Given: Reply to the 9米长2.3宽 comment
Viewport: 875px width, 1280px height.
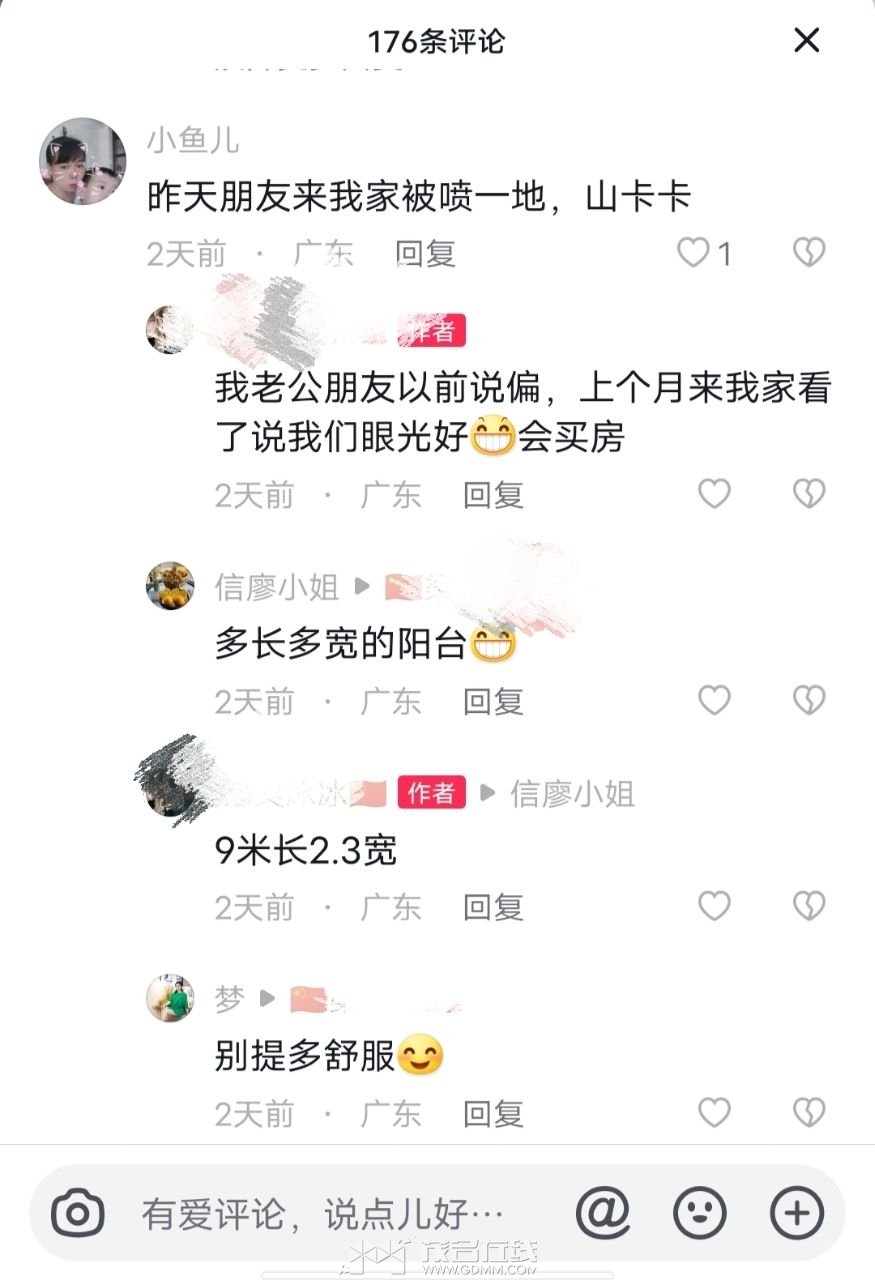Looking at the screenshot, I should [493, 907].
